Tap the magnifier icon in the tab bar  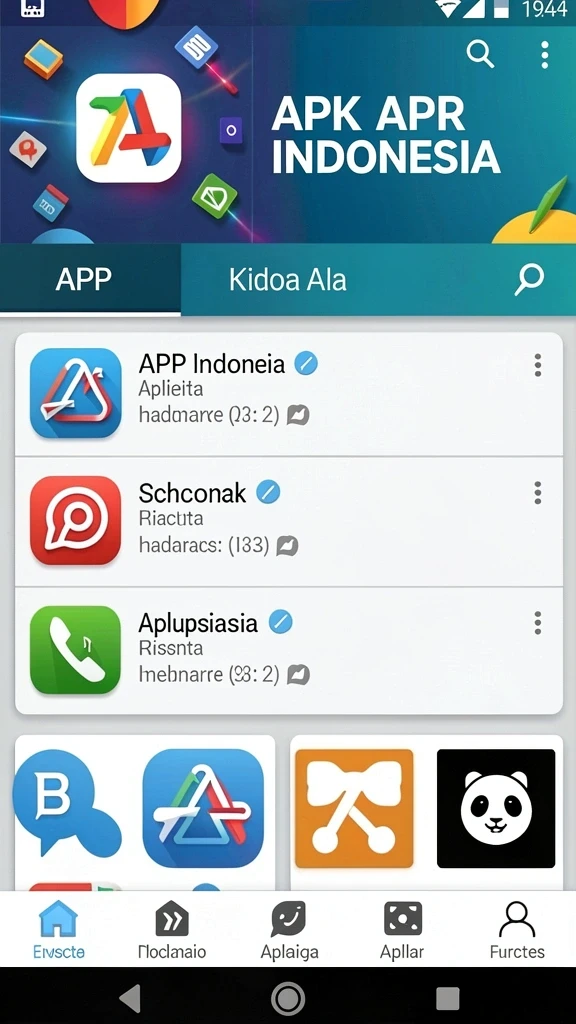coord(529,280)
